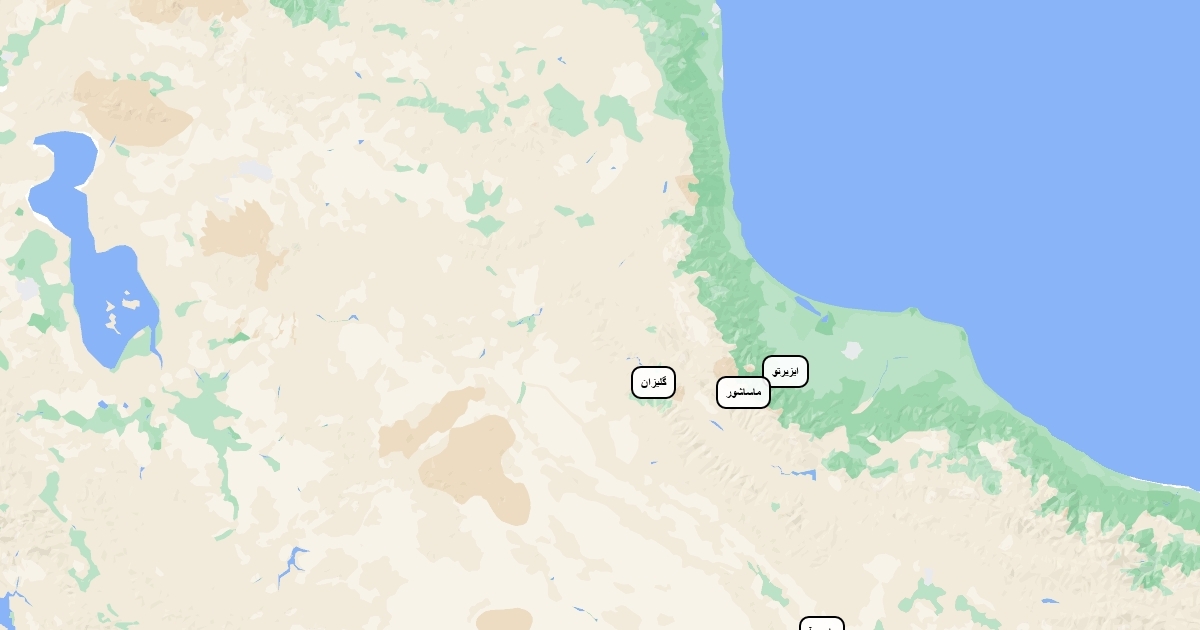Open the ماساشور marker label
The image size is (1200, 630).
(x=743, y=392)
